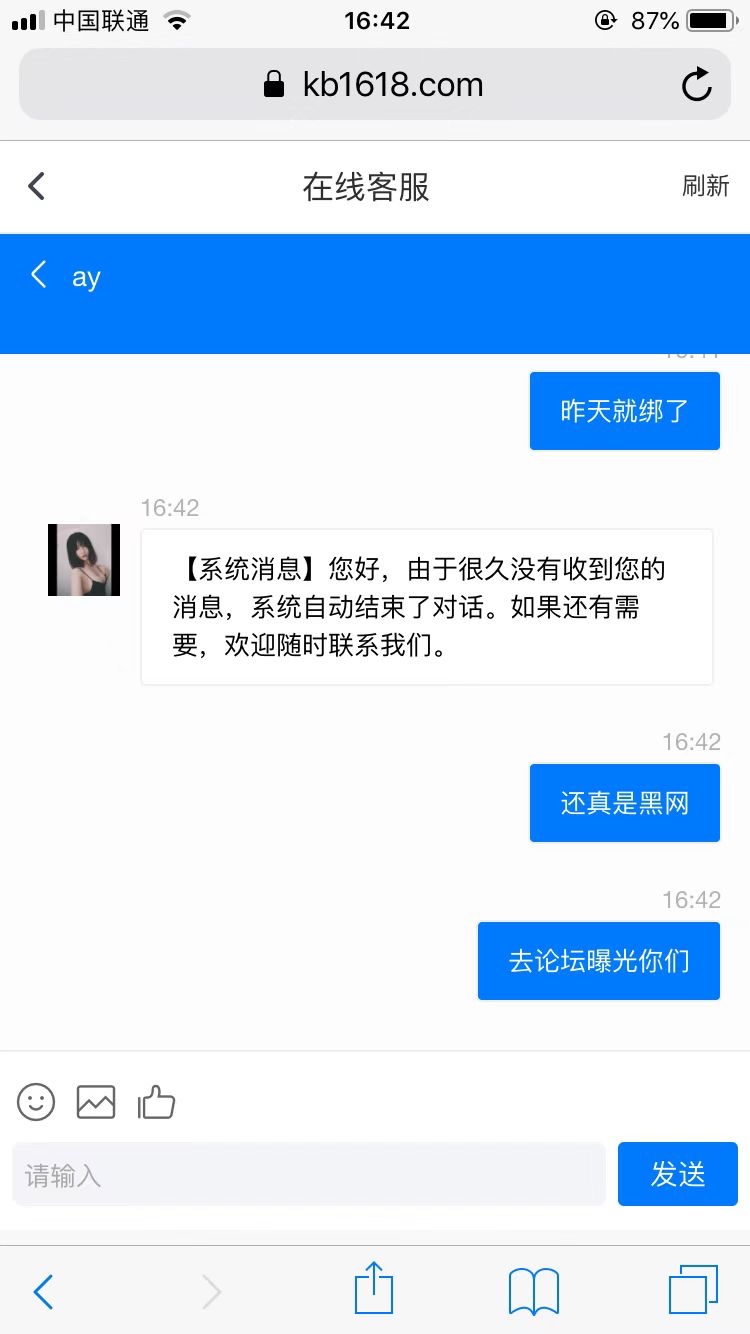The image size is (750, 1334).
Task: Go back a page in Safari
Action: [43, 1292]
